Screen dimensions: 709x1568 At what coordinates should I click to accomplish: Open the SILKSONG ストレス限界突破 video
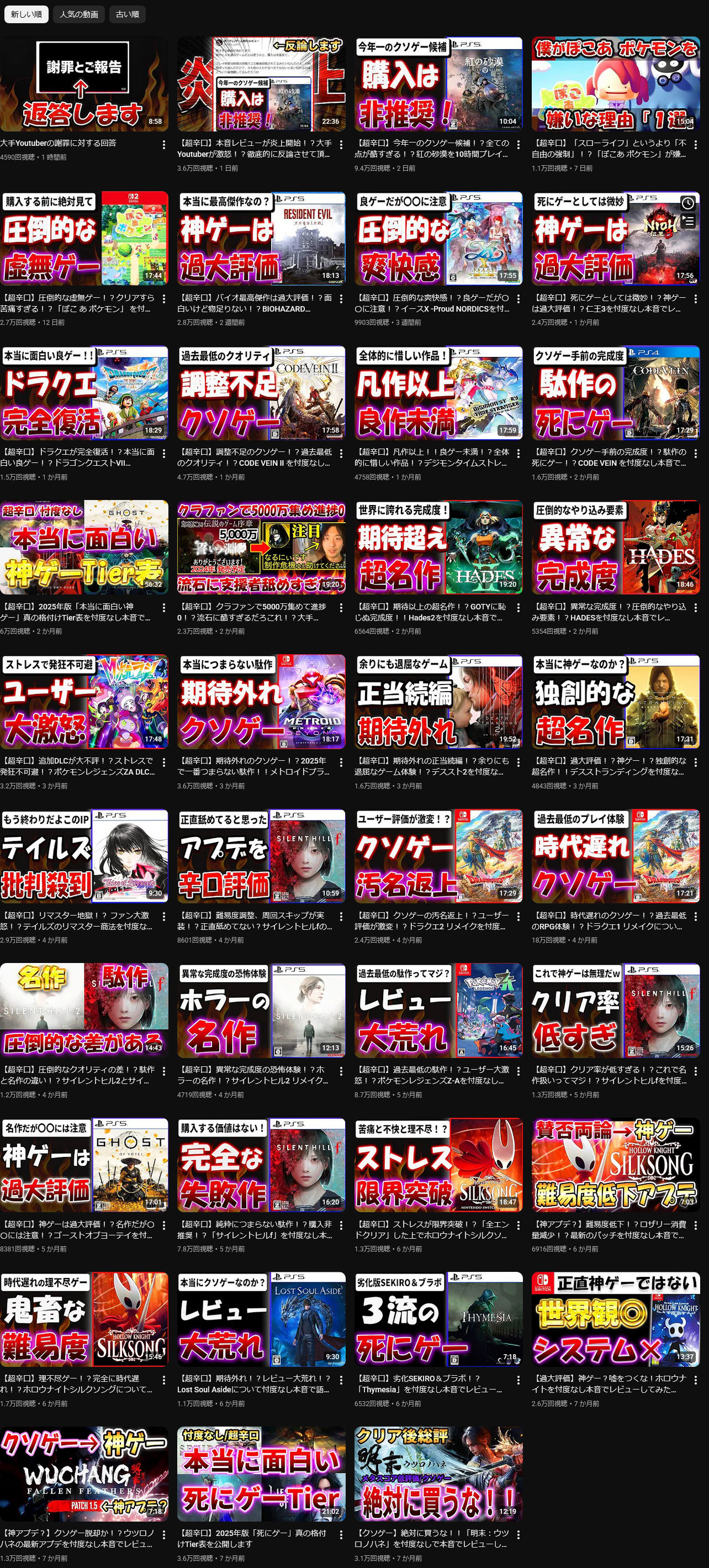coord(438,1165)
